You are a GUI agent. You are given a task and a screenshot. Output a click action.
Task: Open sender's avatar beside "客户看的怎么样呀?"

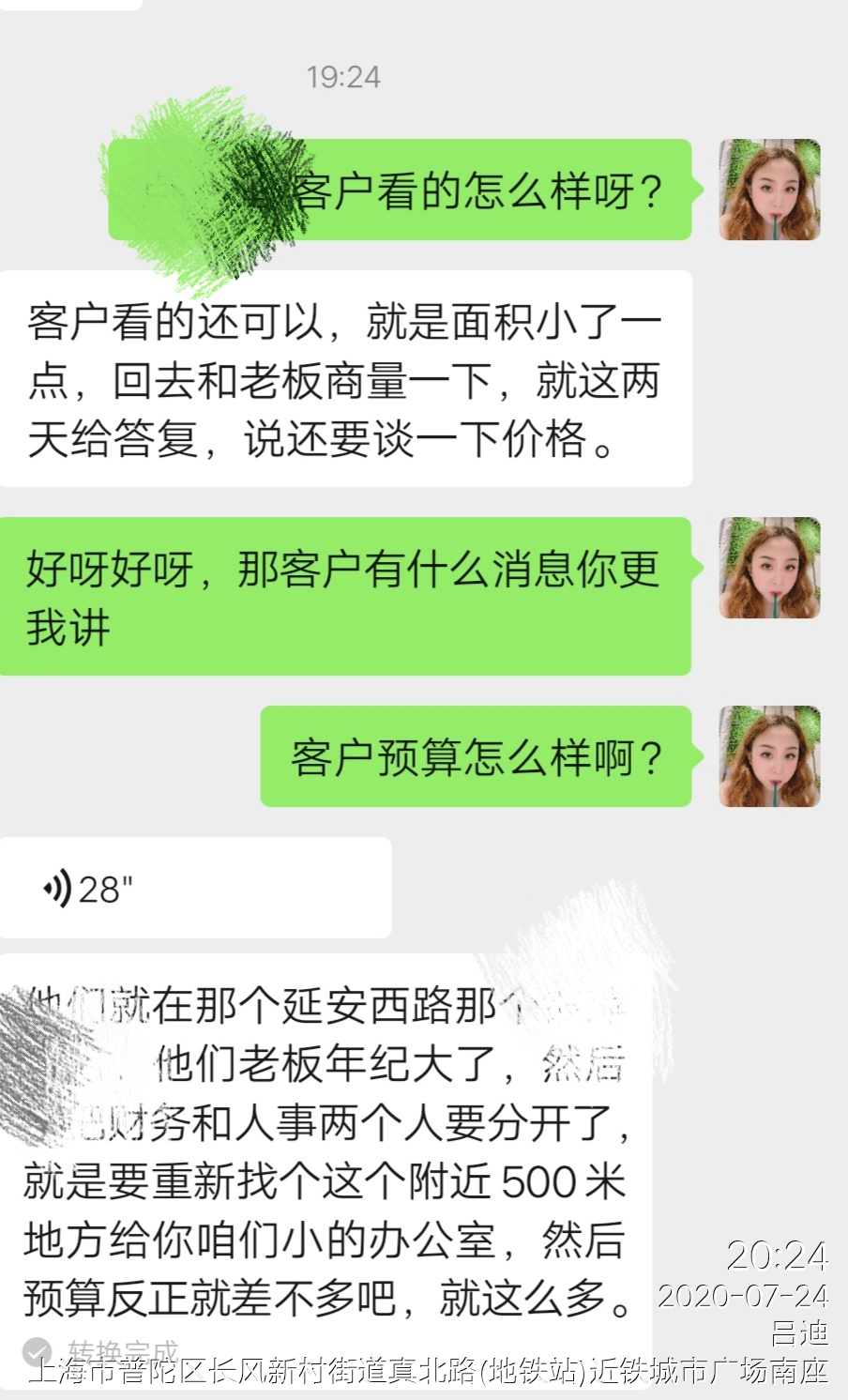(x=769, y=190)
